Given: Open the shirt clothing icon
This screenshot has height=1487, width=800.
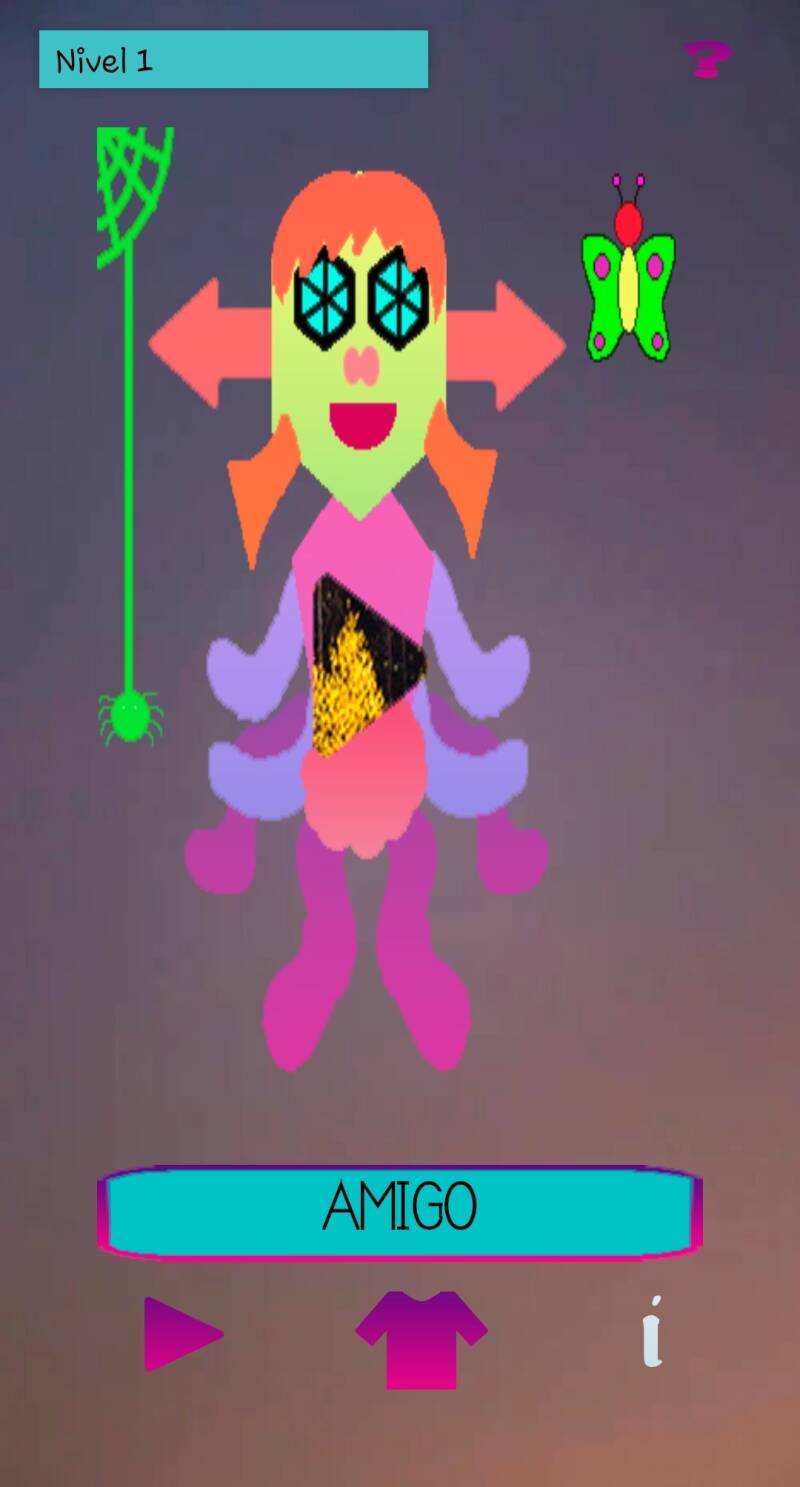Looking at the screenshot, I should pyautogui.click(x=421, y=1338).
